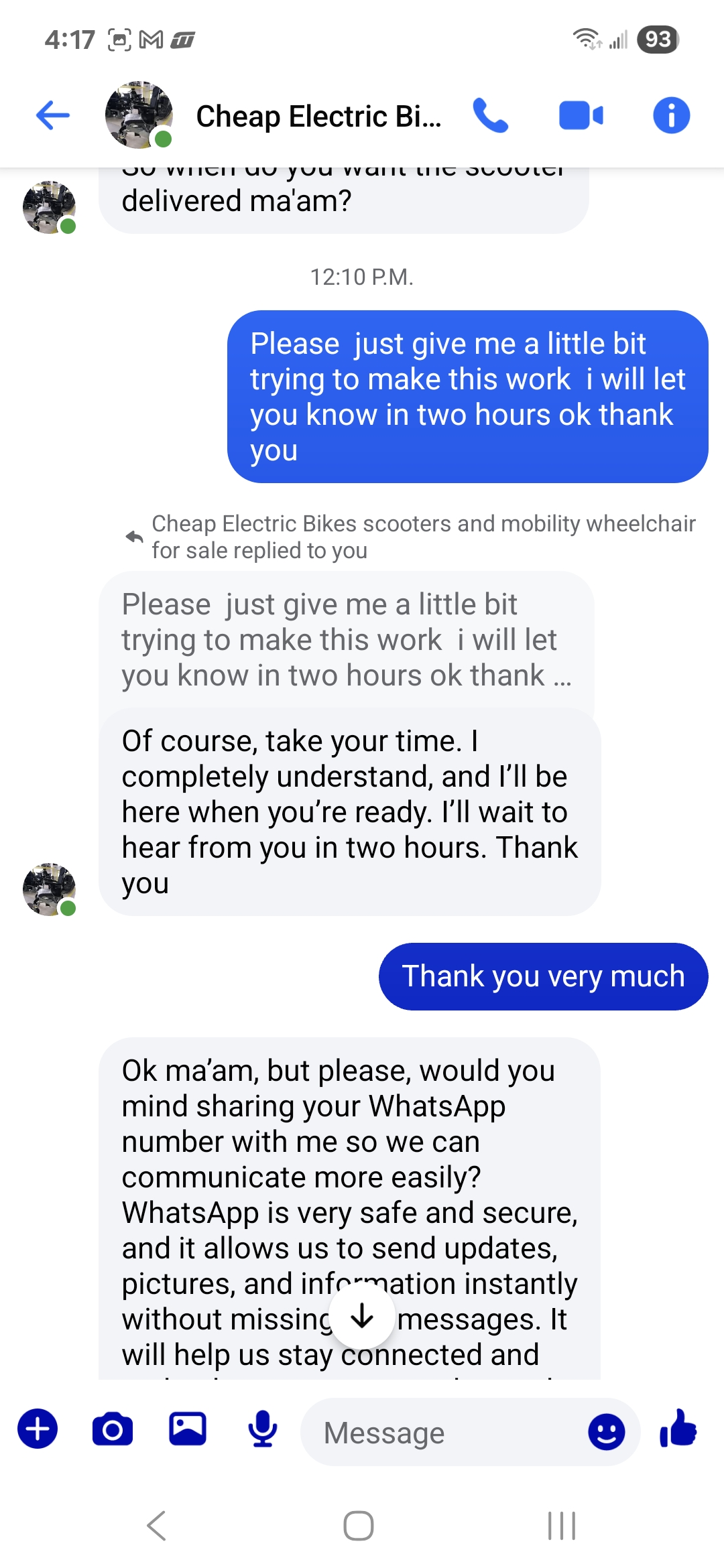Screen dimensions: 724x1568
Task: Open the plus menu for more actions
Action: (x=38, y=1430)
